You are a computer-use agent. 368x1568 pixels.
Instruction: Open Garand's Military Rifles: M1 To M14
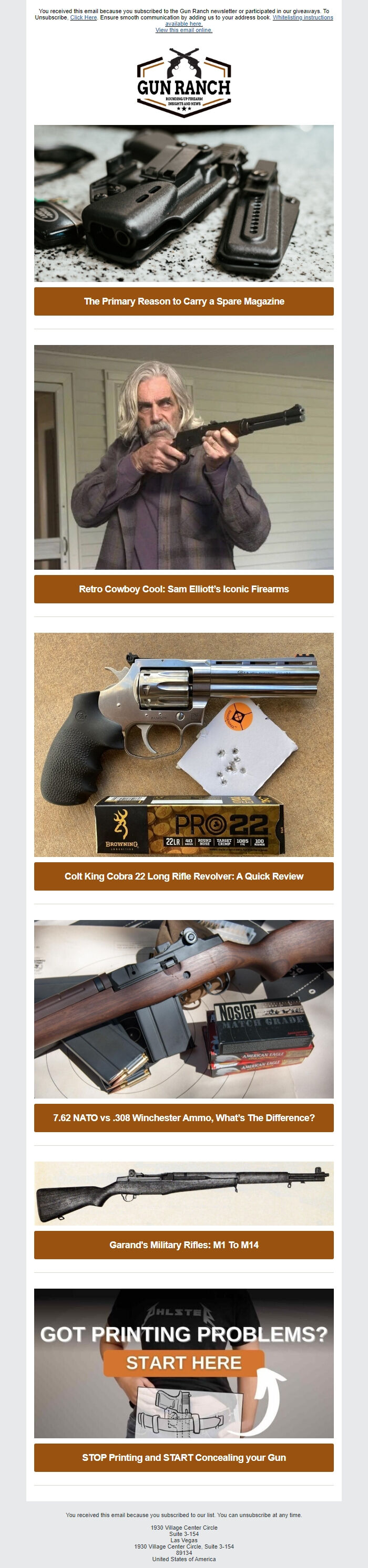tap(183, 1245)
